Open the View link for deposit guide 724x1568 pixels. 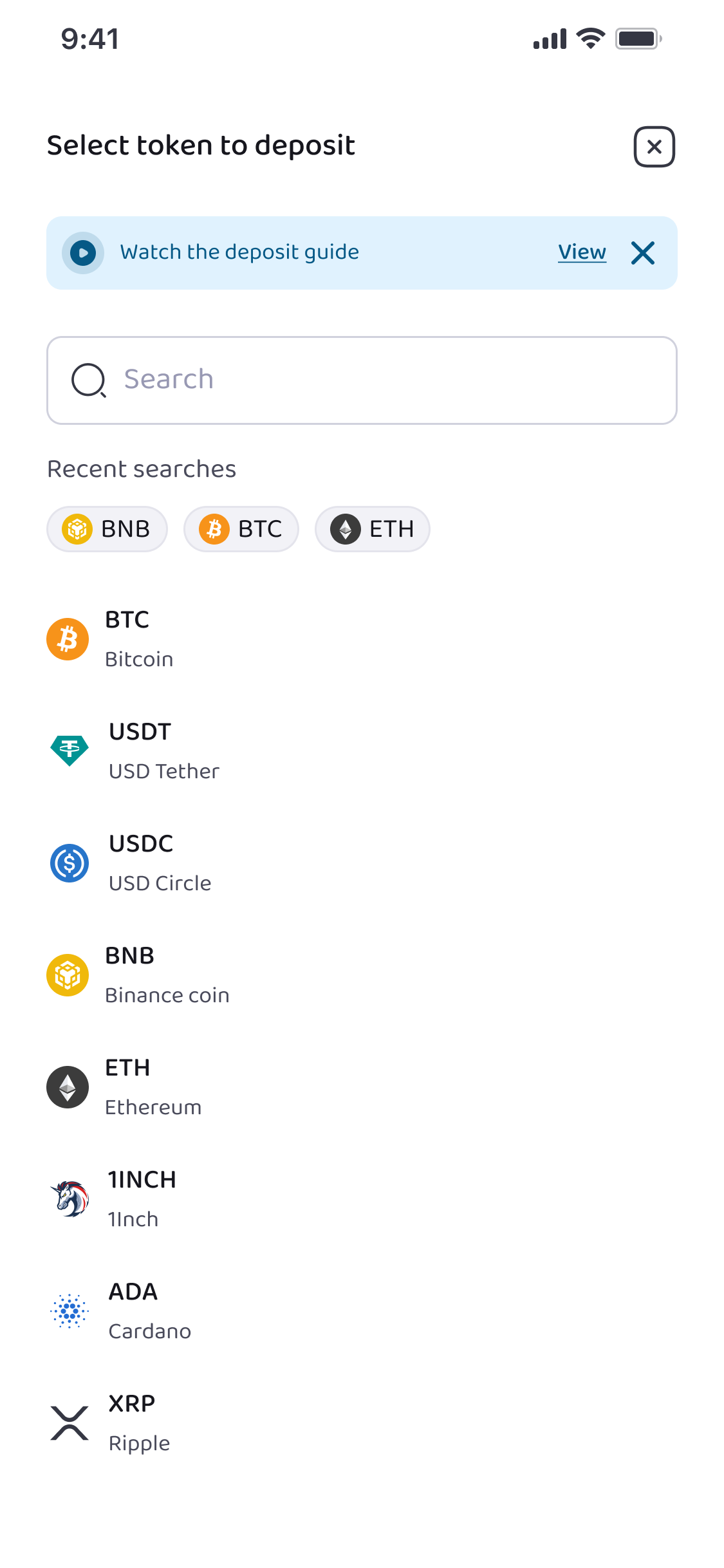coord(582,252)
